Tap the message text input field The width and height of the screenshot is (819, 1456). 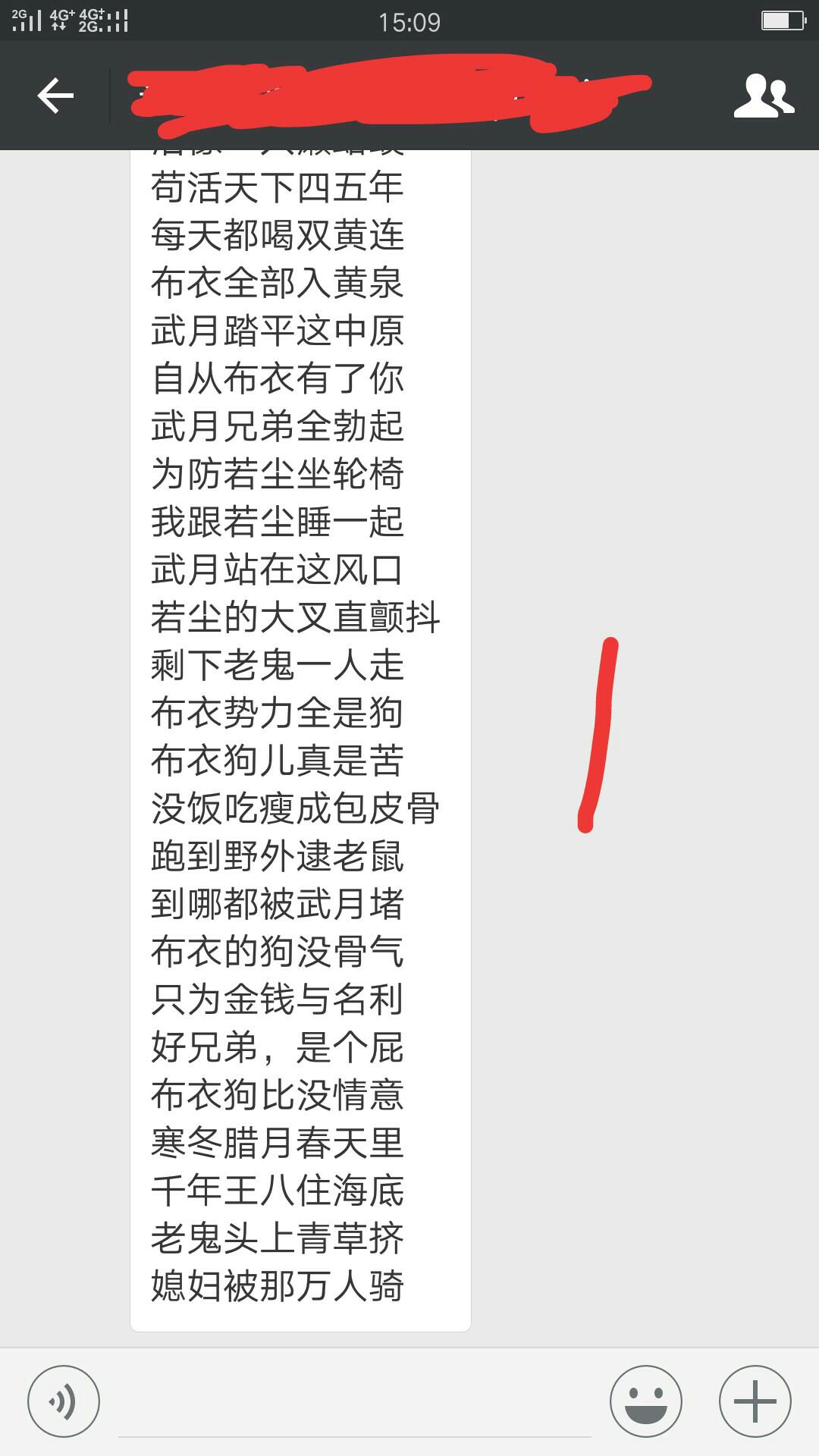click(355, 1403)
